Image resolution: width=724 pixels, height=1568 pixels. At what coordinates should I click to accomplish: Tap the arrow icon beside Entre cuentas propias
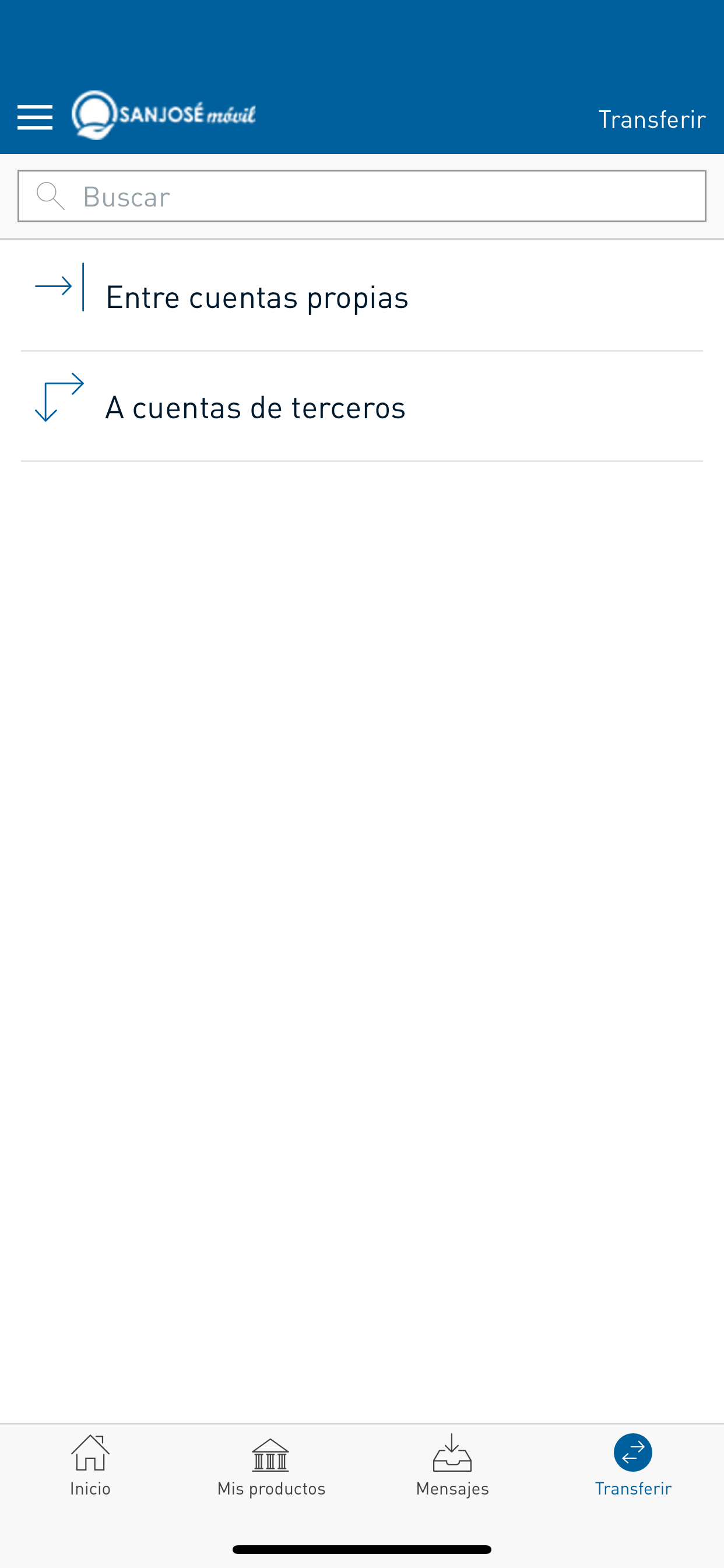[x=59, y=285]
